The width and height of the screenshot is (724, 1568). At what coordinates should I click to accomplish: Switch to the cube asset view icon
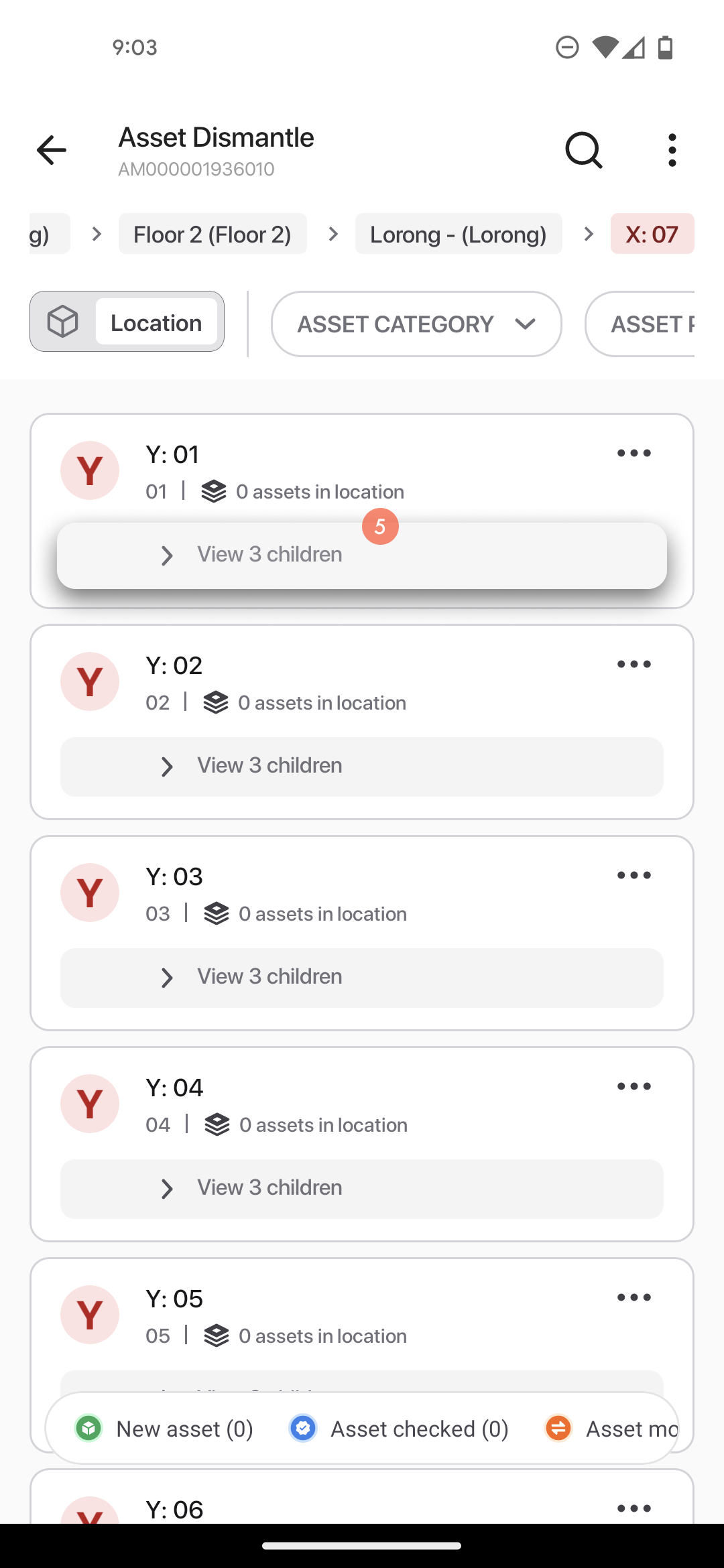(x=63, y=322)
